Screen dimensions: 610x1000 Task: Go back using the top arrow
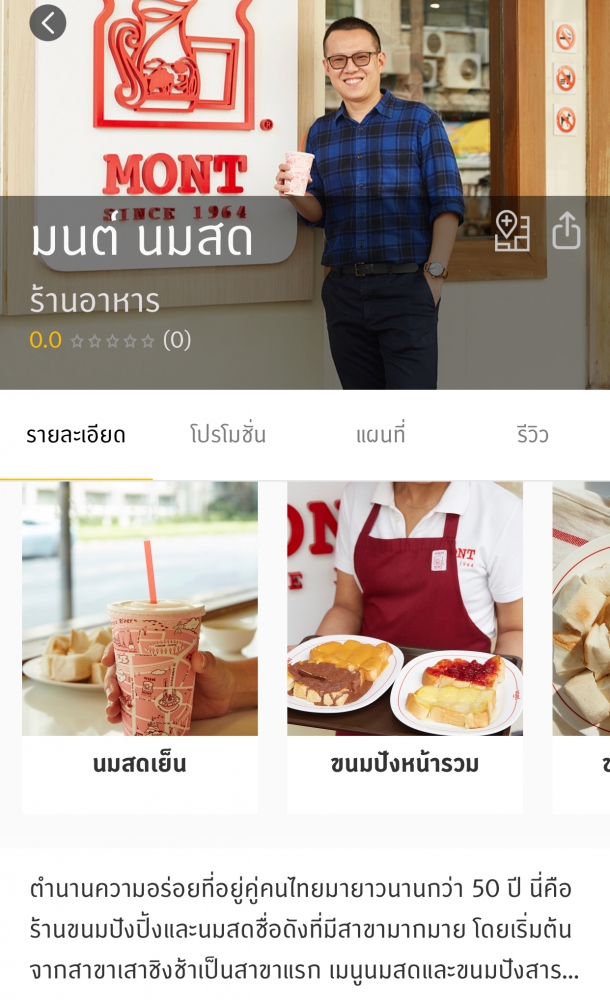(x=48, y=22)
